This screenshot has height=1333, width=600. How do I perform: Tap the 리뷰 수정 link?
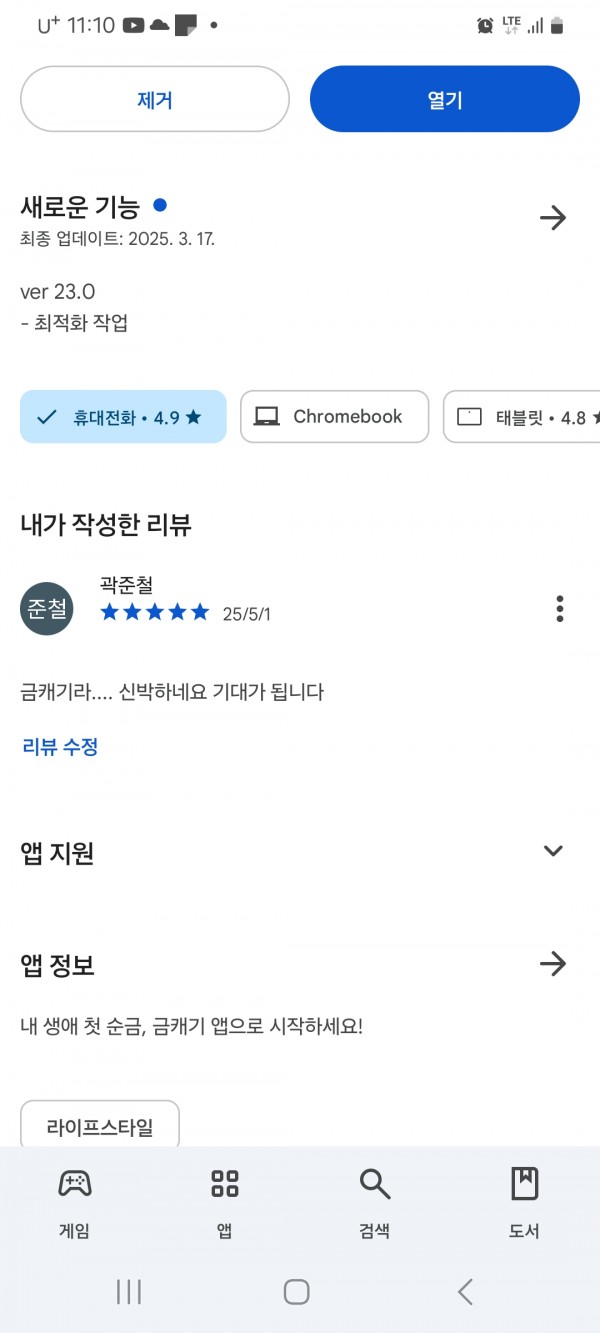pos(60,747)
